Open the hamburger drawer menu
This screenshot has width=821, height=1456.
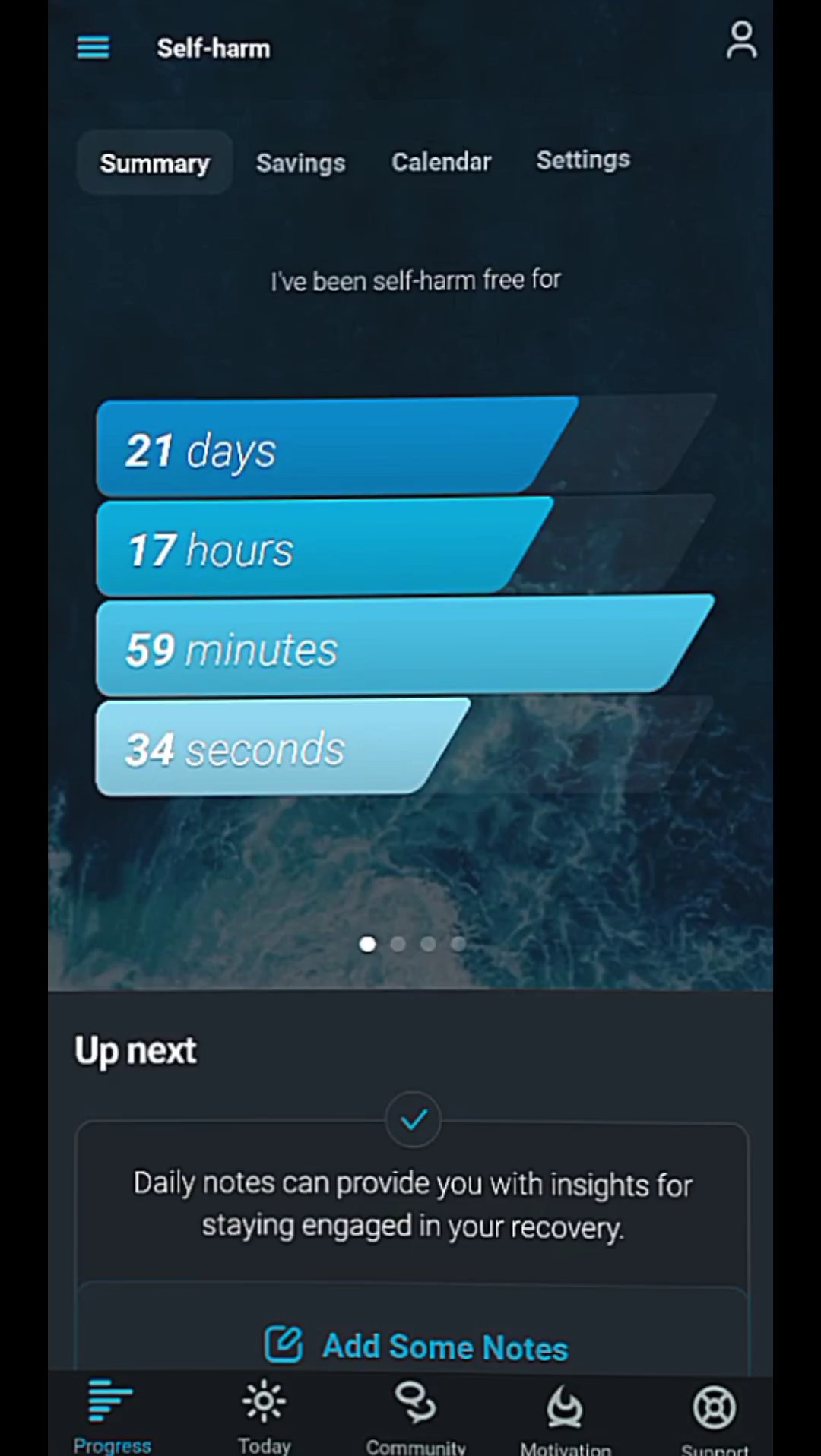point(93,47)
